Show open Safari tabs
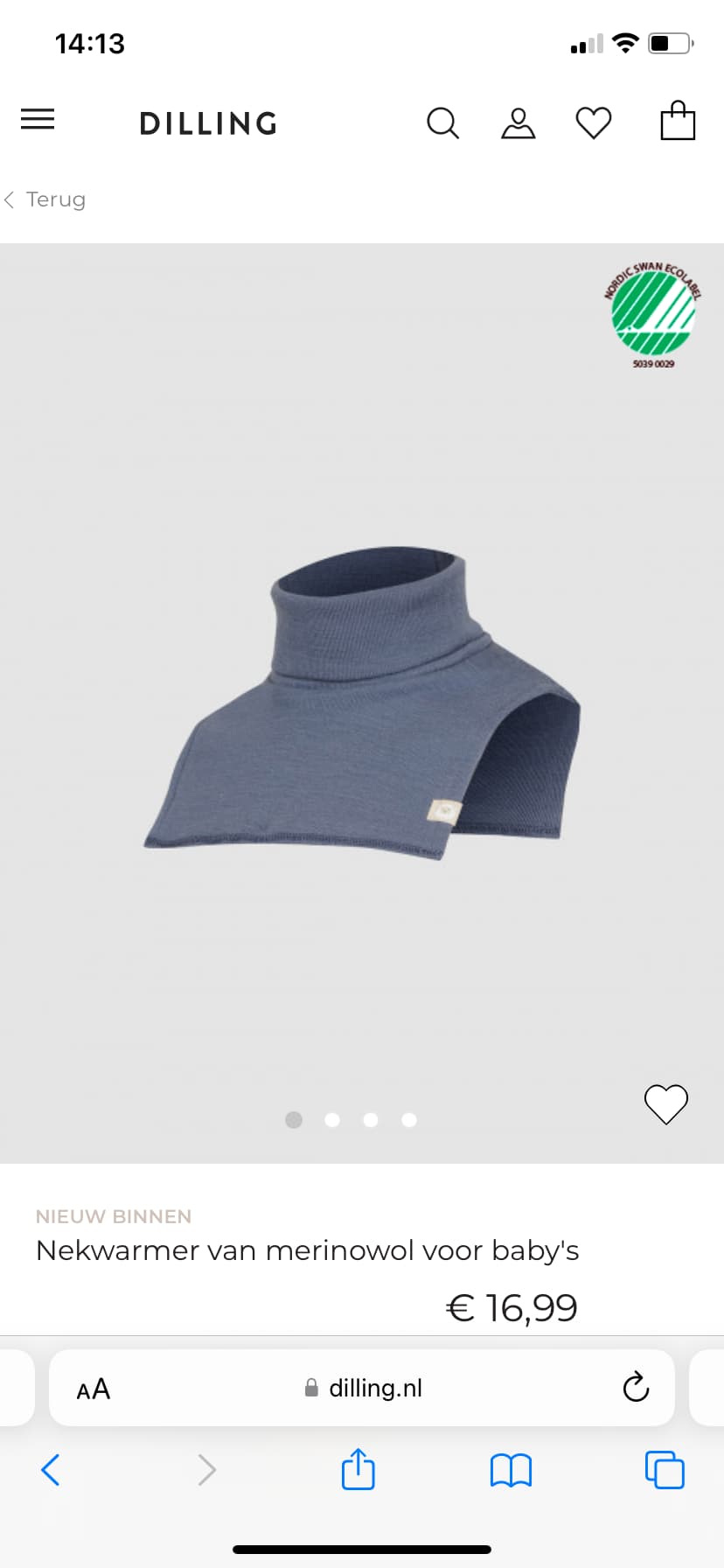This screenshot has width=724, height=1568. 665,1470
